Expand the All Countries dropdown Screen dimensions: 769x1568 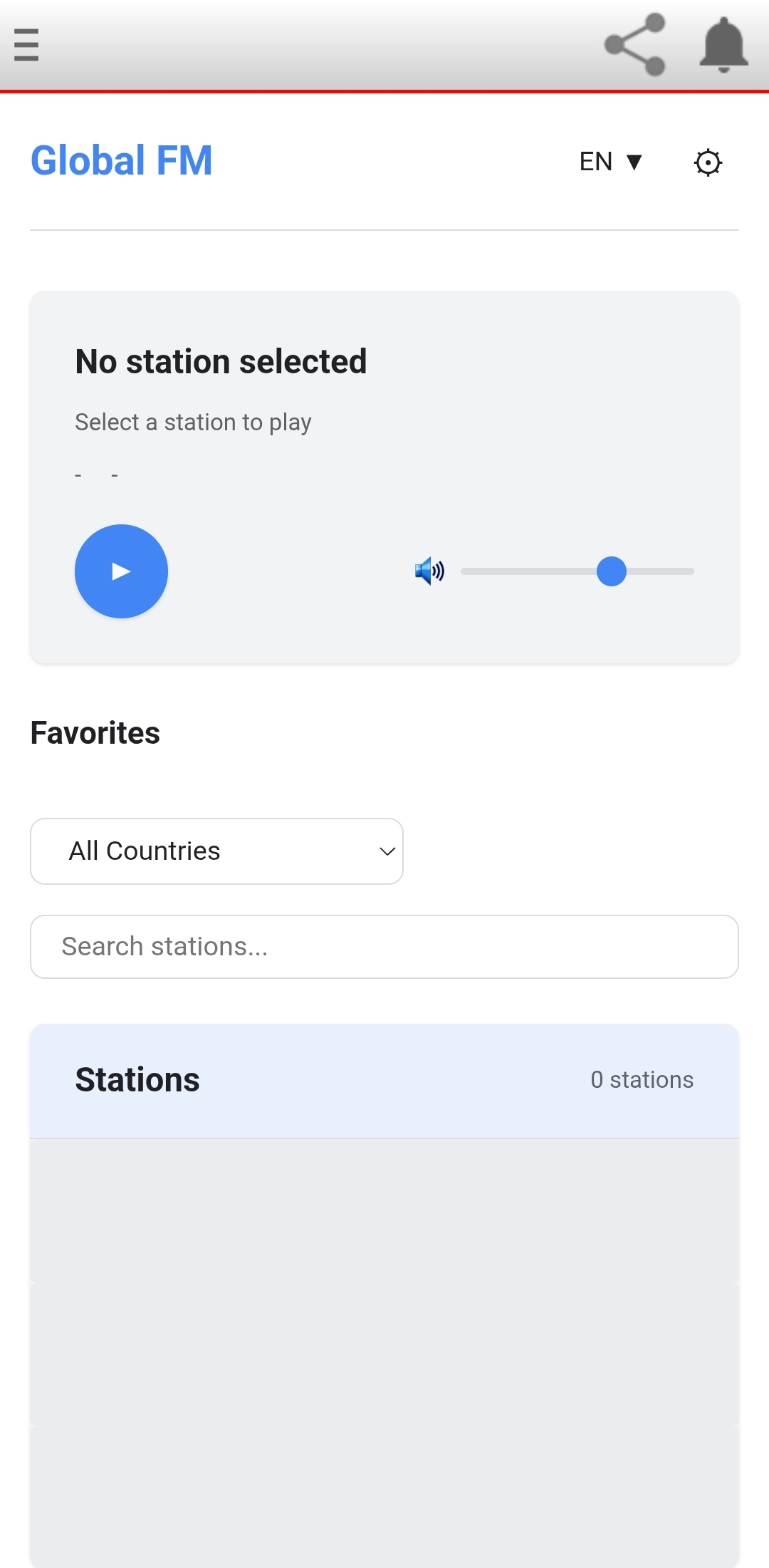click(x=216, y=851)
